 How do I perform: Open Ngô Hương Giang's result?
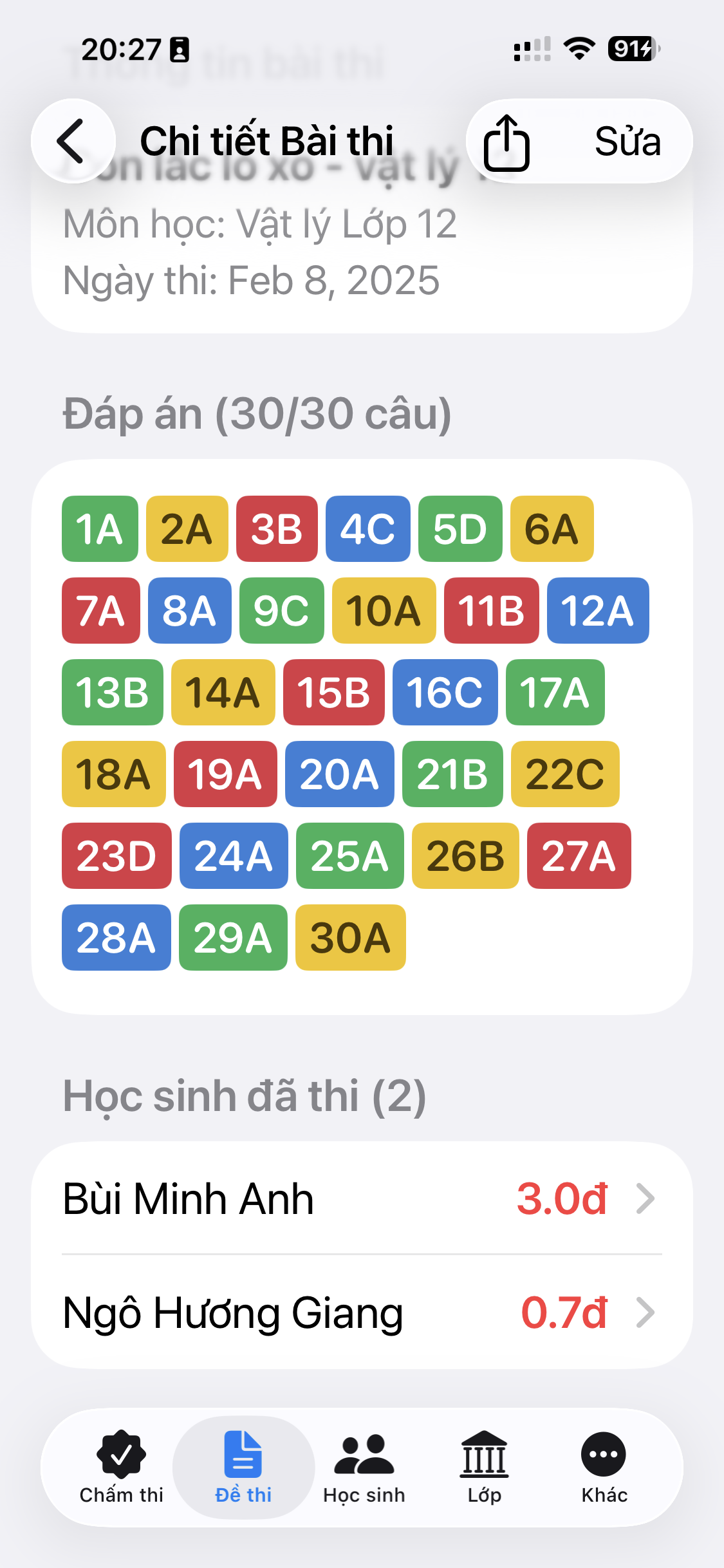(362, 1312)
